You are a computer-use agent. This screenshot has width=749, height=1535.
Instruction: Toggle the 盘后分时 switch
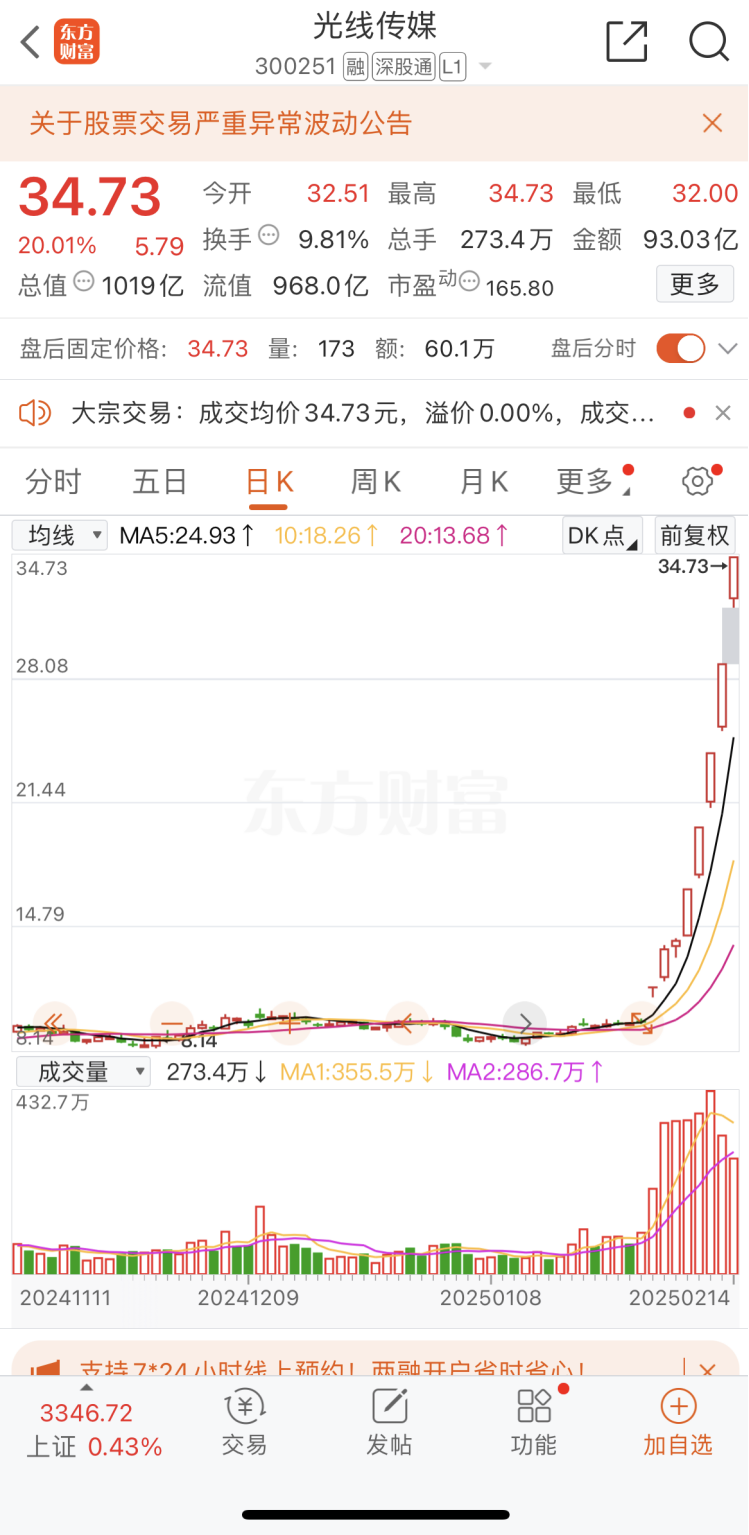pos(681,348)
